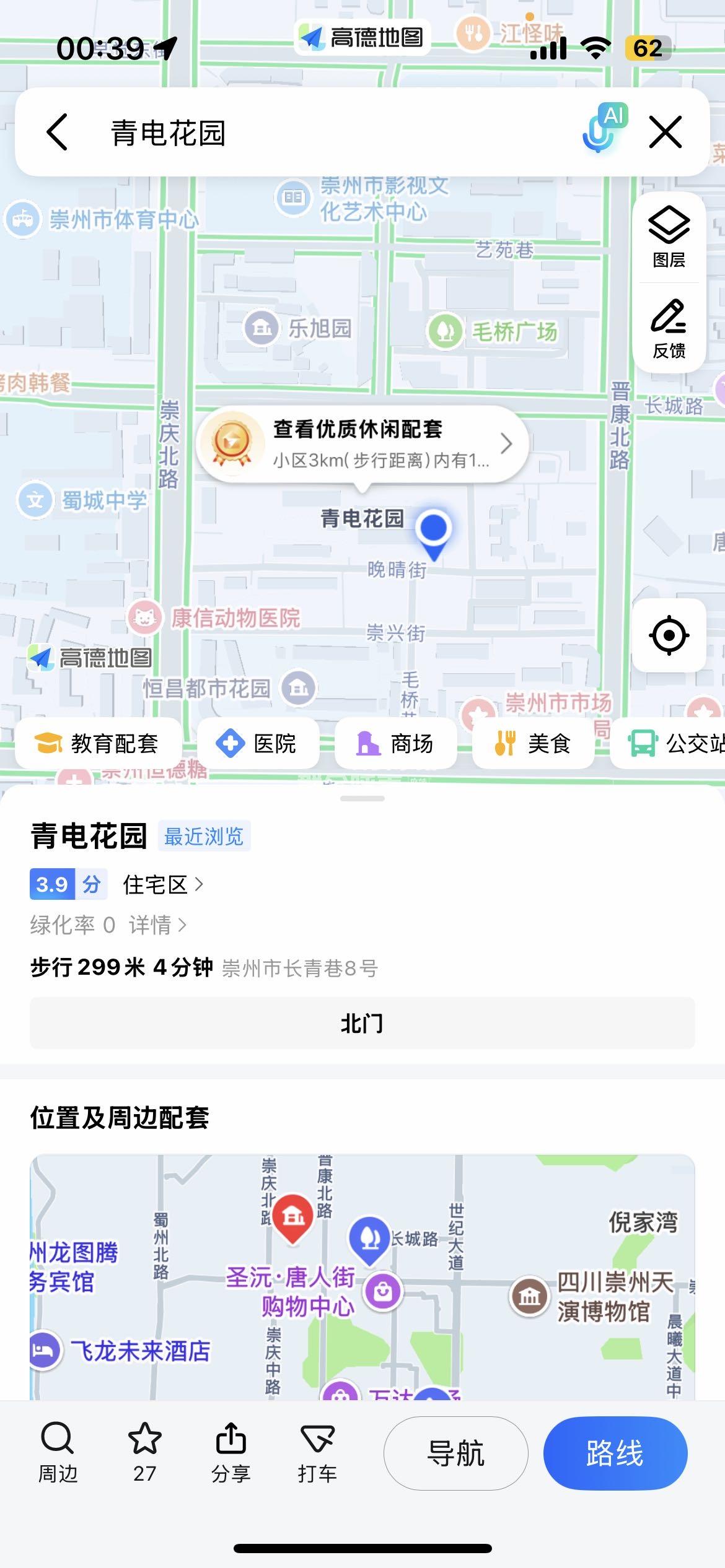The image size is (725, 1568).
Task: Clear the 青电花园 search
Action: tap(665, 132)
